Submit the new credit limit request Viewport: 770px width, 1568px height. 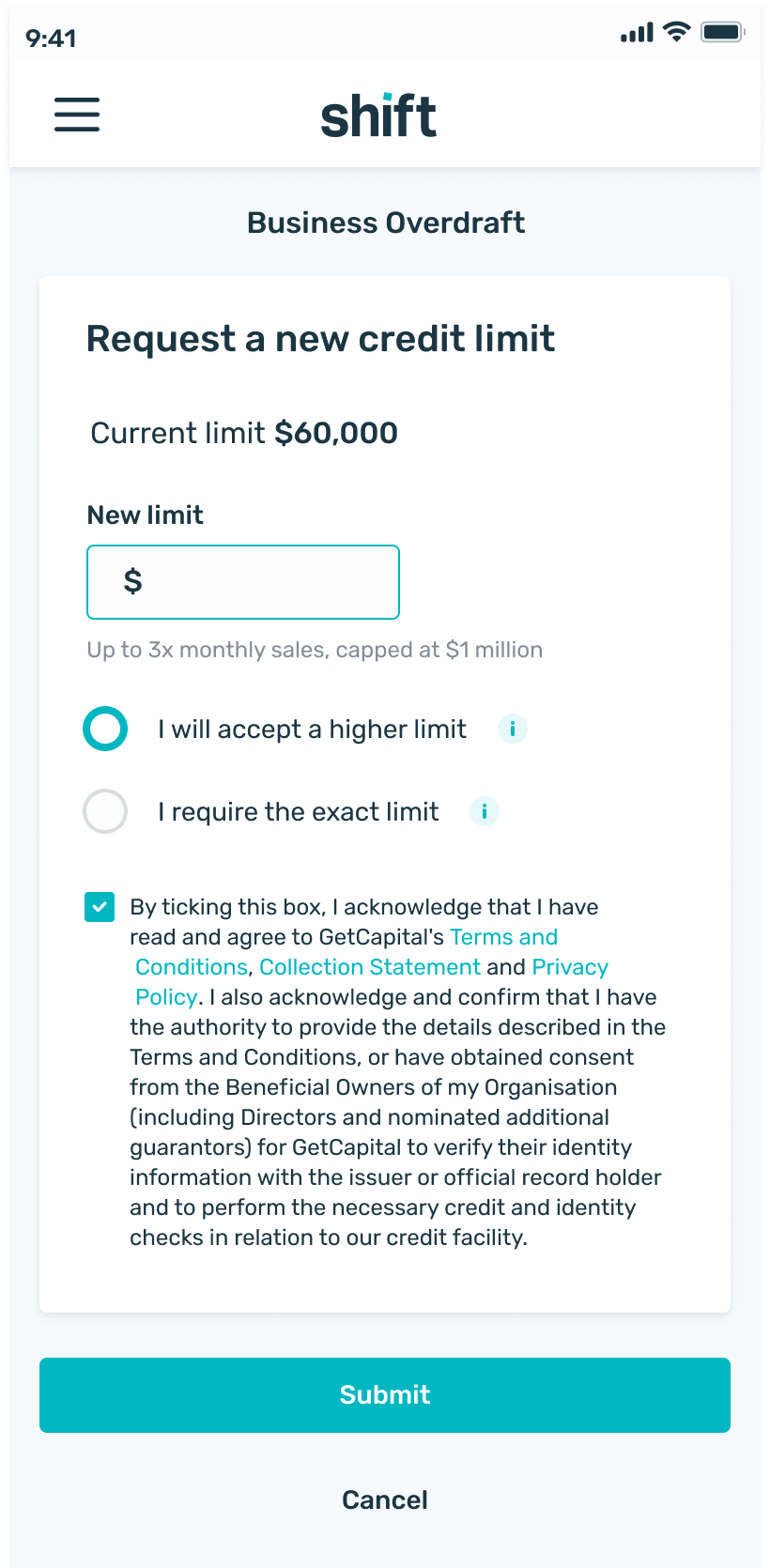pos(385,1395)
